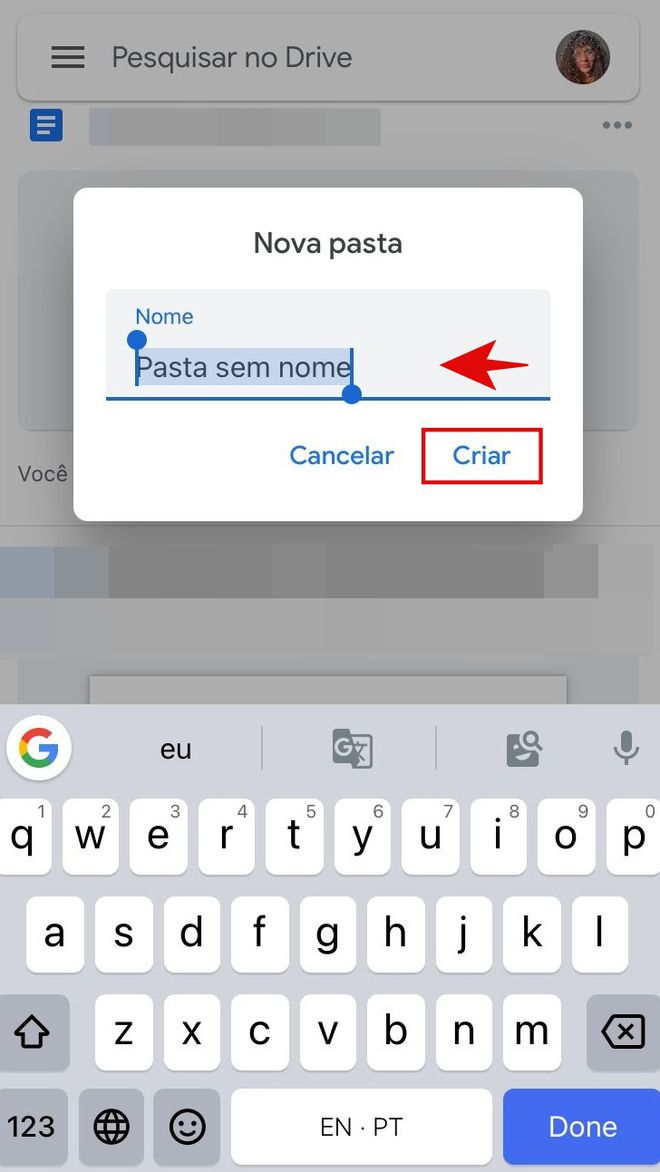Image resolution: width=660 pixels, height=1172 pixels.
Task: Tap the Done key
Action: [582, 1126]
